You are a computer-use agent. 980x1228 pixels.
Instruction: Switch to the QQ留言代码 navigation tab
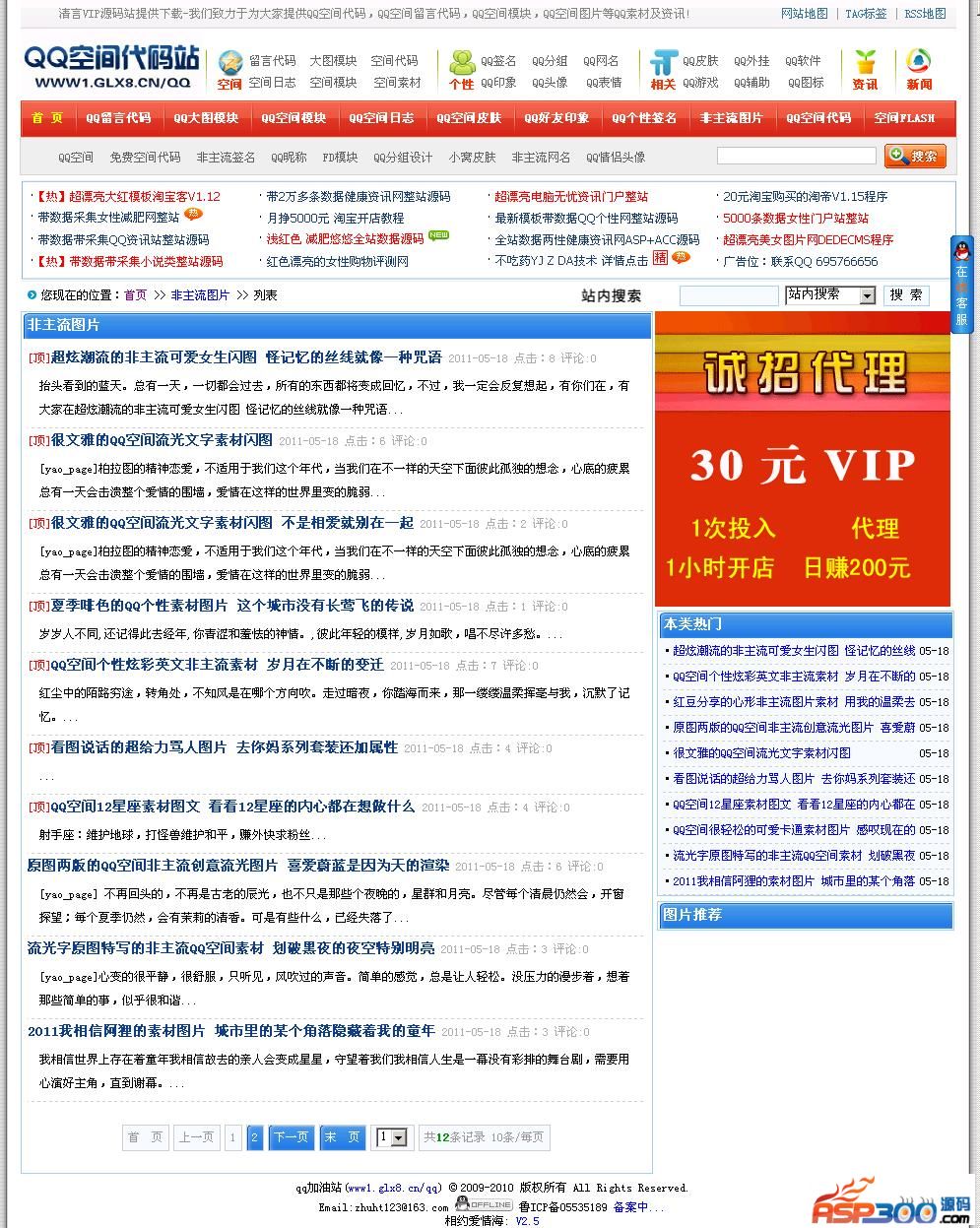pos(118,118)
